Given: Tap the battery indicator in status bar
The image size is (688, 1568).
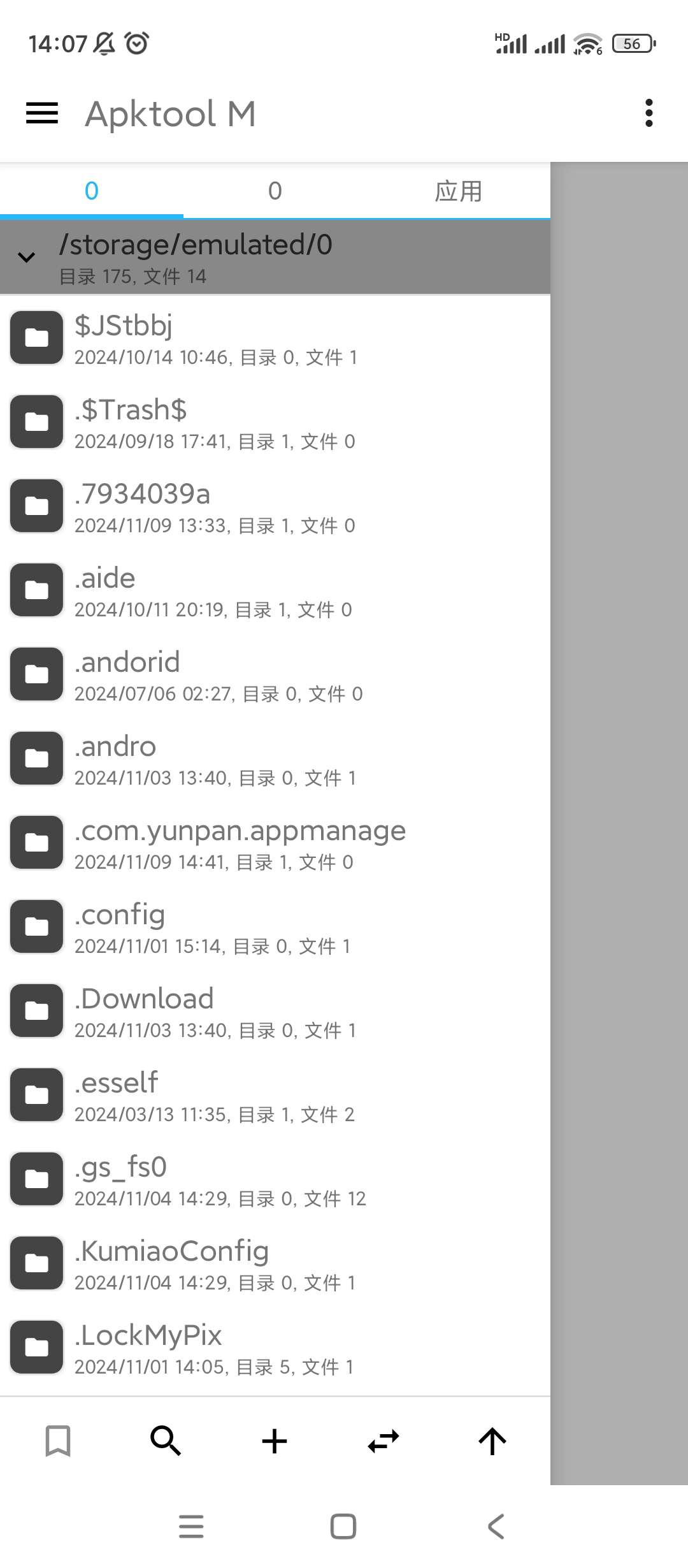Looking at the screenshot, I should (633, 43).
